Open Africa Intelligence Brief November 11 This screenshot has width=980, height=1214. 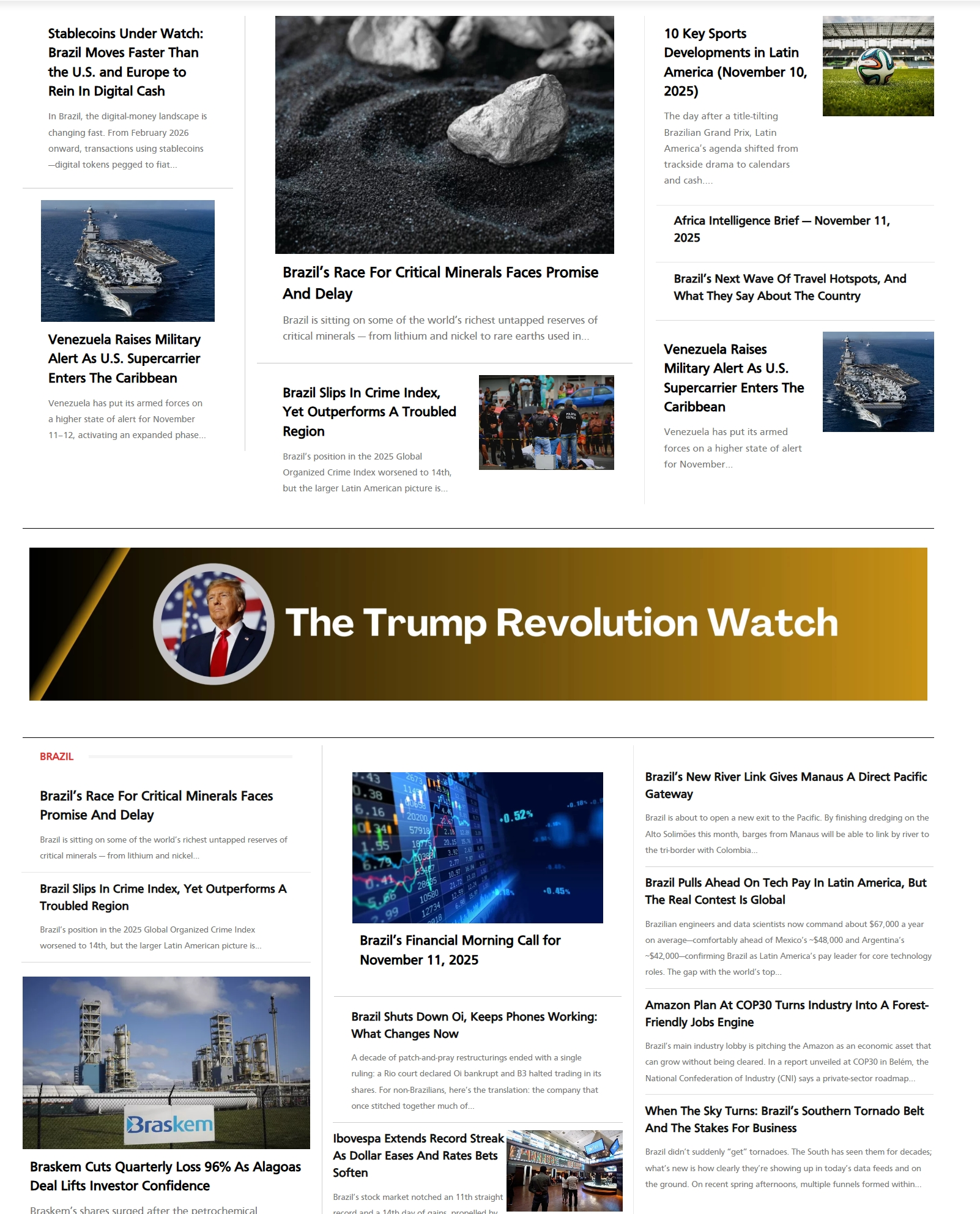click(781, 229)
